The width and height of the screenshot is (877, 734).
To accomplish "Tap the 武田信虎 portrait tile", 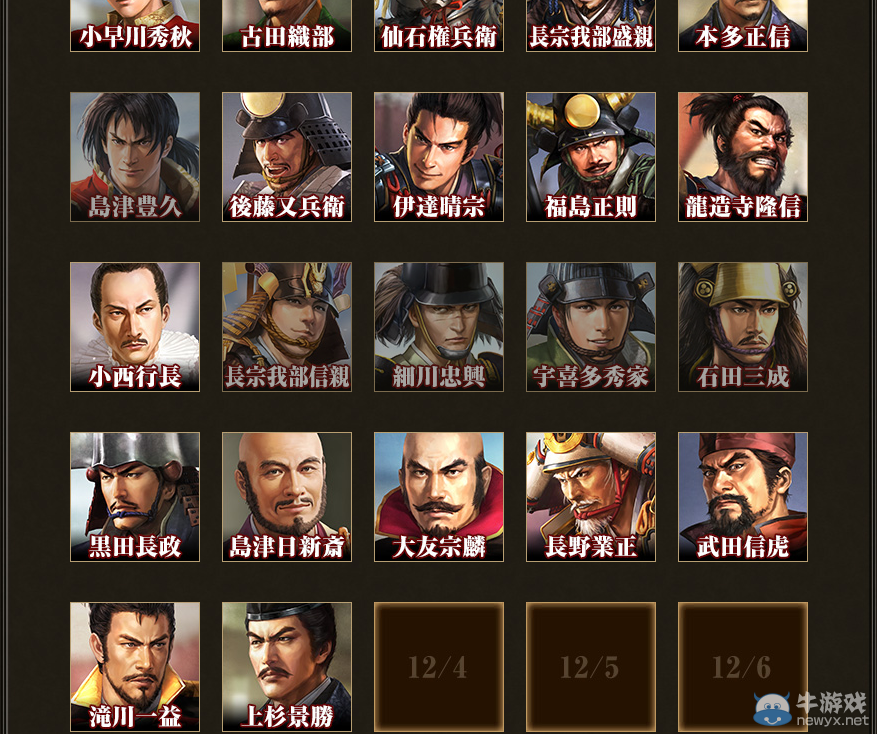I will click(x=743, y=497).
